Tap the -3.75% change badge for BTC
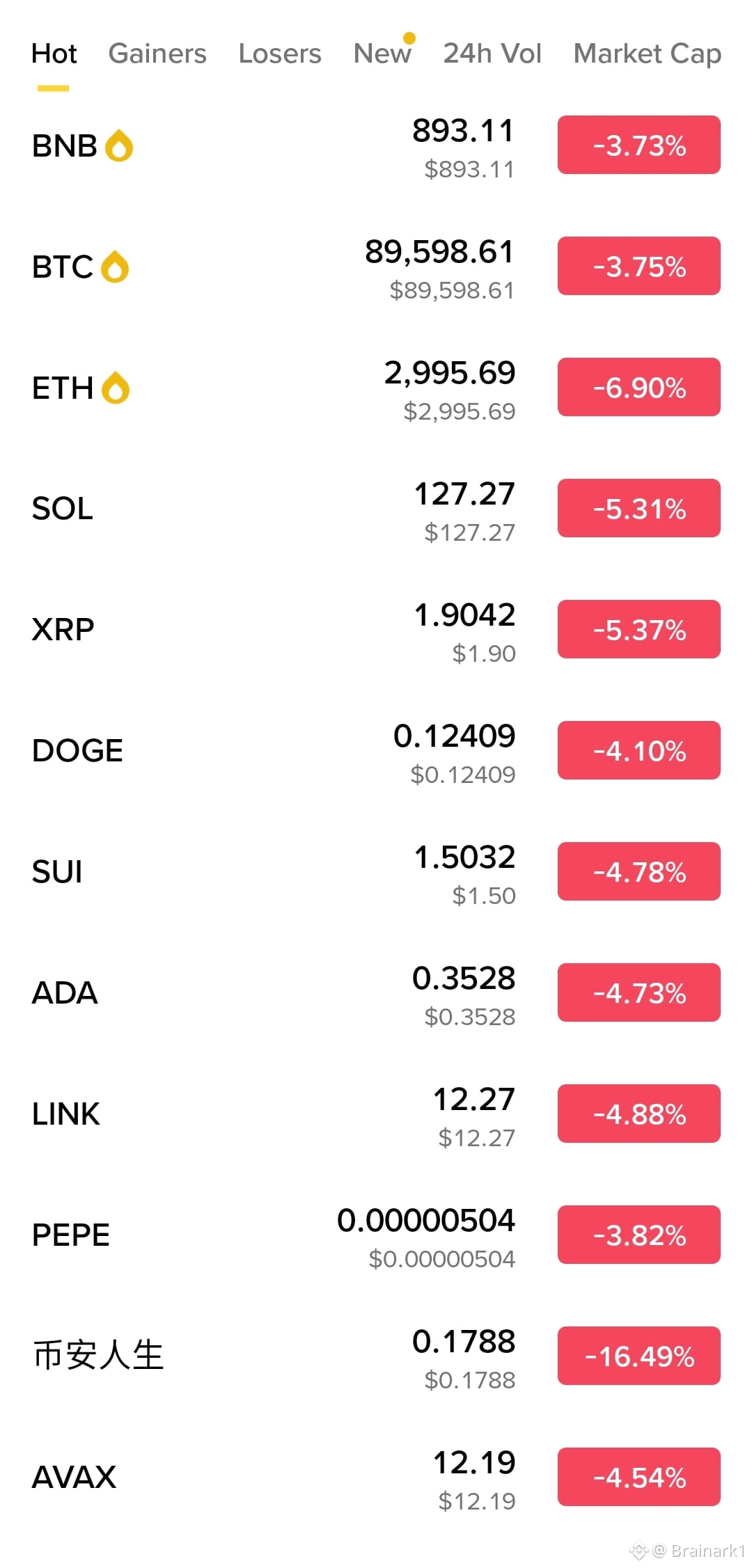Viewport: 752px width, 1568px height. pyautogui.click(x=639, y=267)
